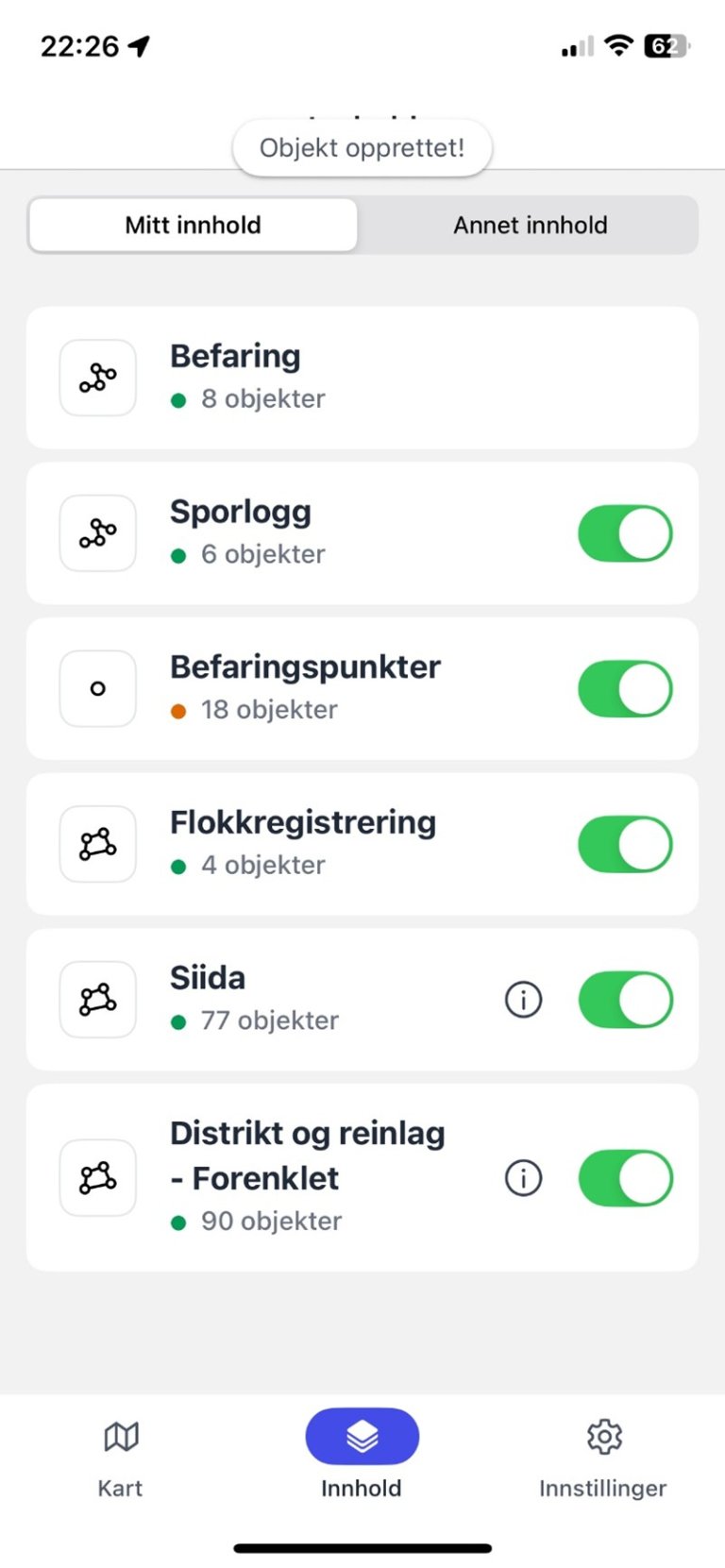Disable the Sporlogg layer toggle
725x1568 pixels.
(x=625, y=532)
